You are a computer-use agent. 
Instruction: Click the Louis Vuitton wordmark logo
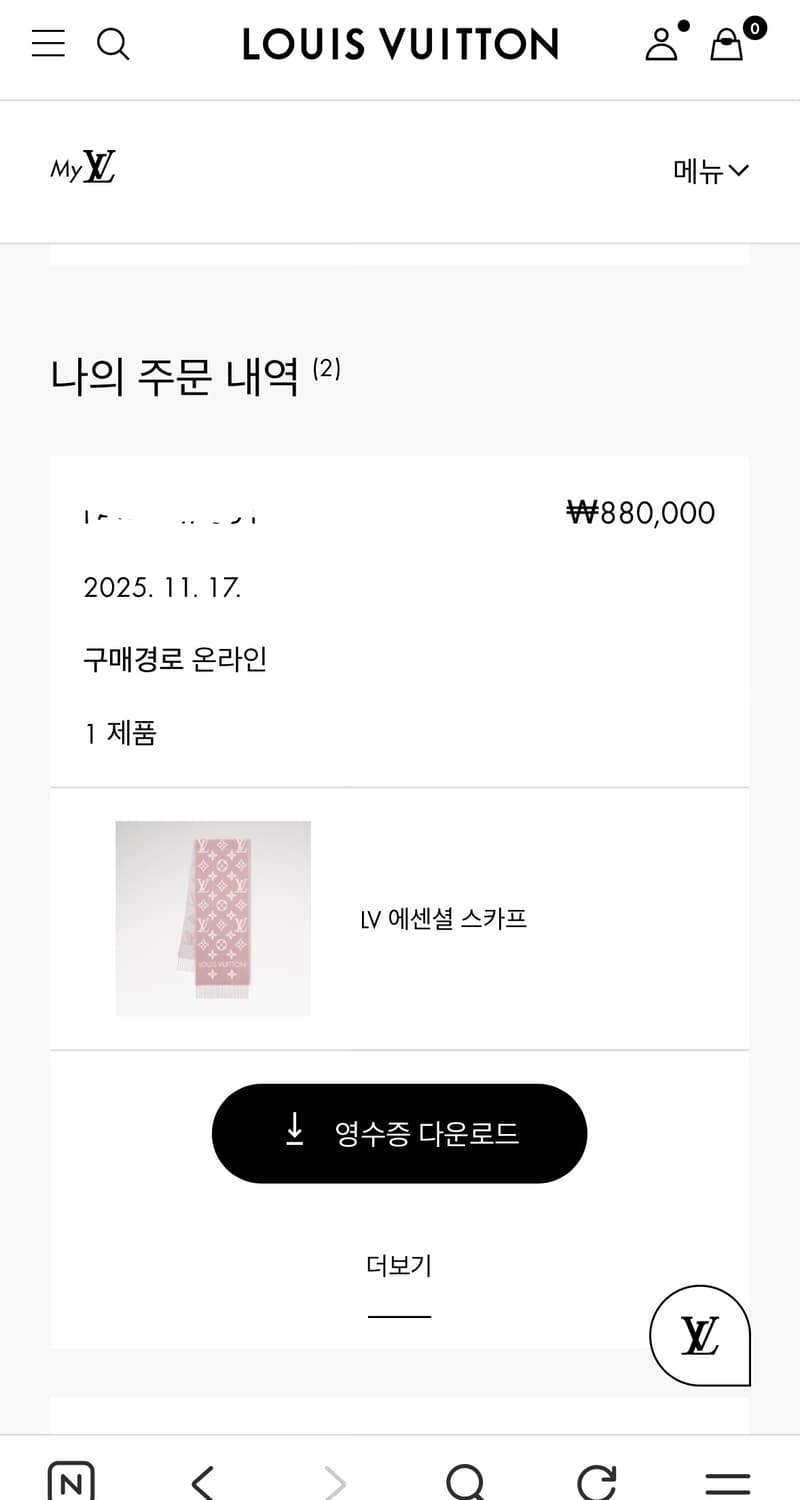pyautogui.click(x=400, y=44)
